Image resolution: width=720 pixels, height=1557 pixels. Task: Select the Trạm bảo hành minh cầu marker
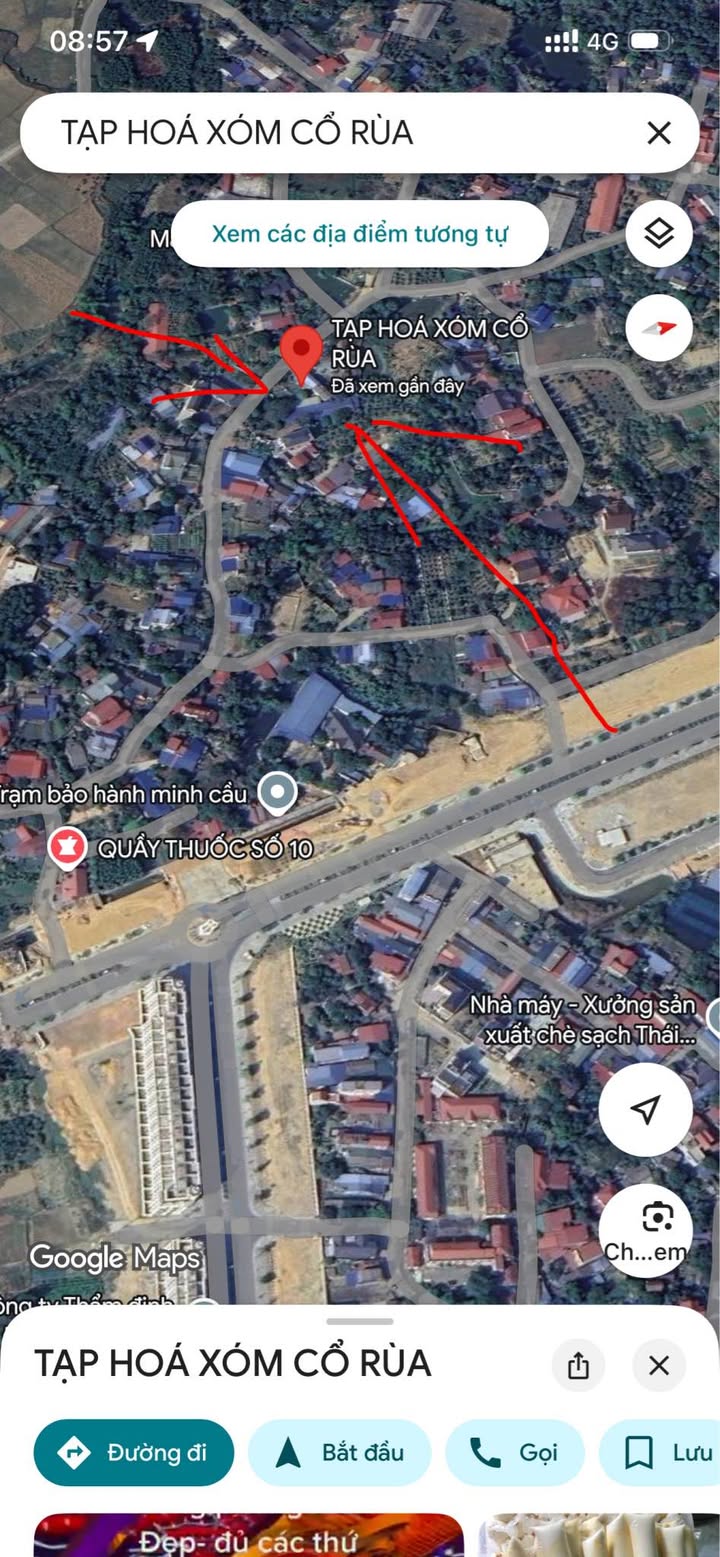point(277,793)
